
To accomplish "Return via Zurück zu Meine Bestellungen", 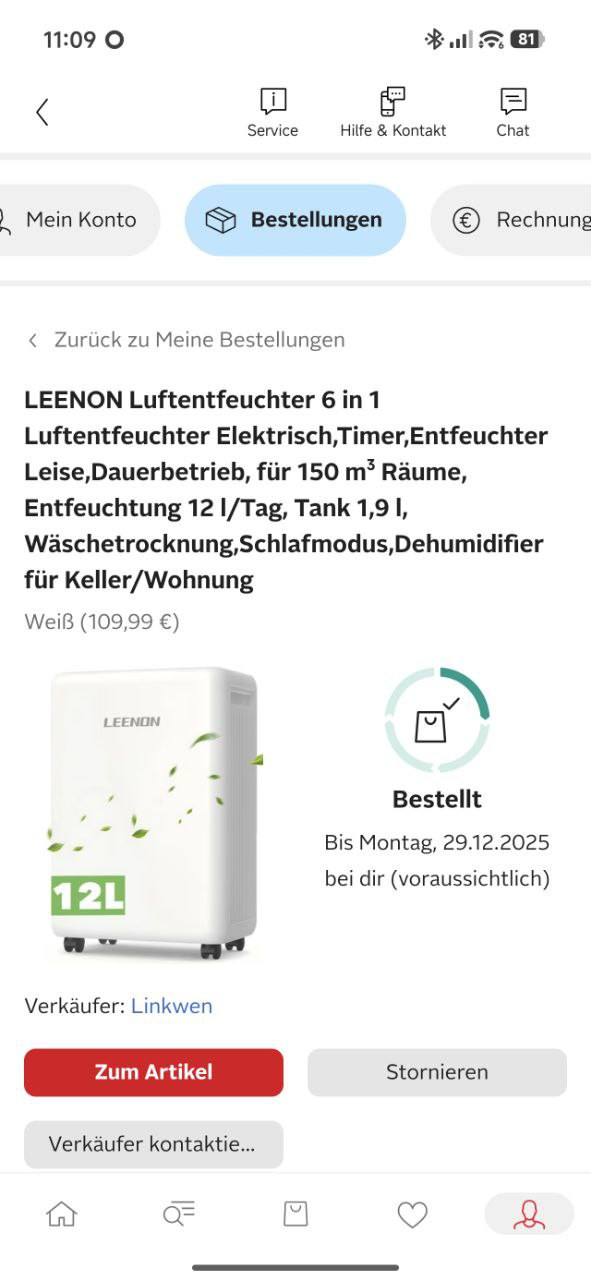I will point(186,340).
